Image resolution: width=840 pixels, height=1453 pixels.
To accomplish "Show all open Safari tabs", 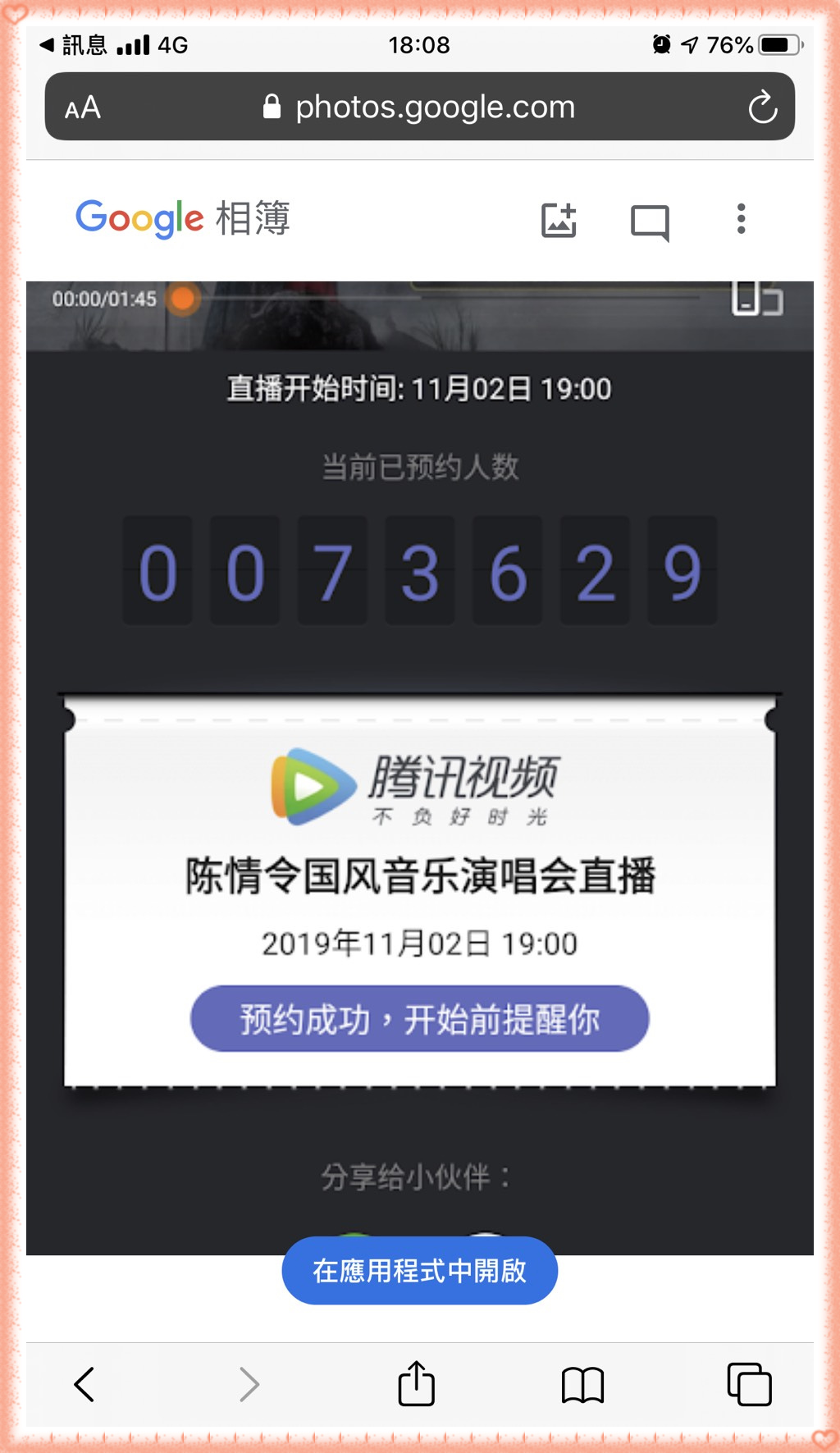I will point(749,1385).
